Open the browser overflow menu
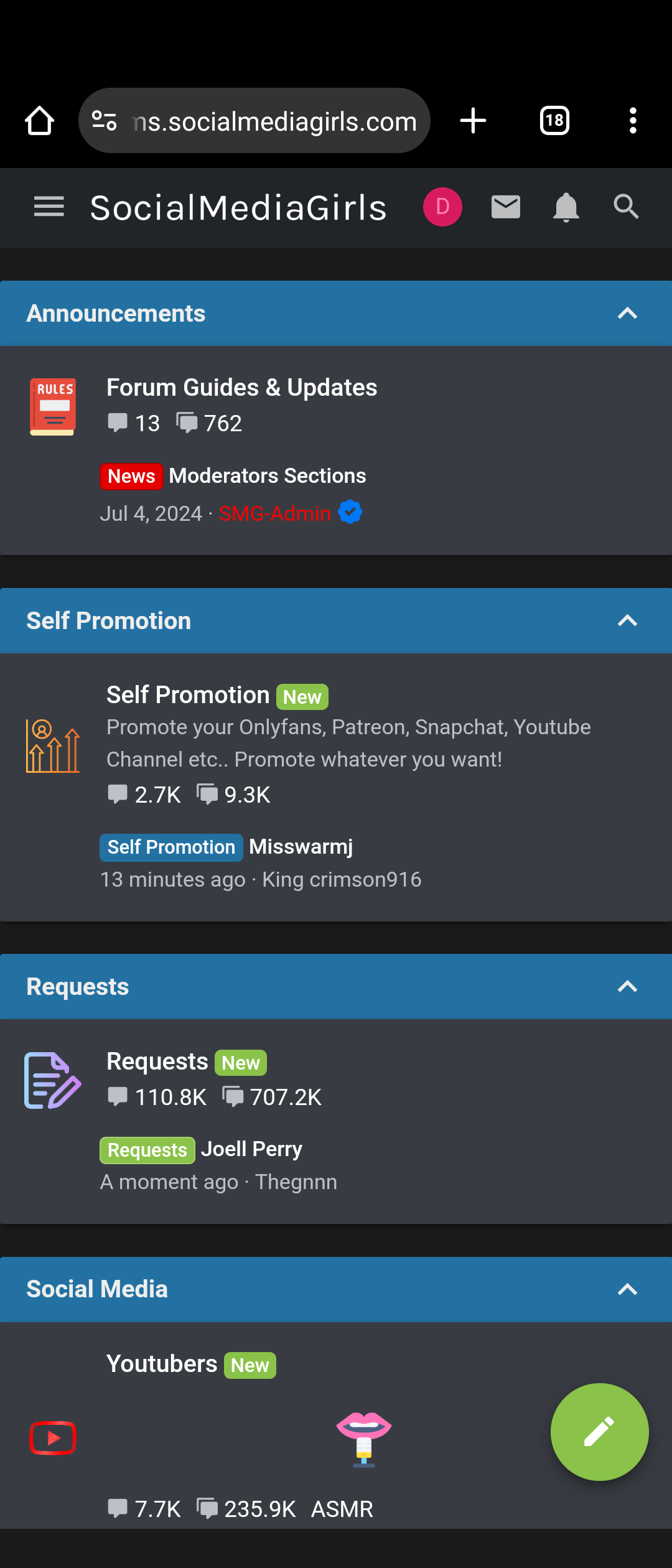Viewport: 672px width, 1568px height. click(633, 120)
